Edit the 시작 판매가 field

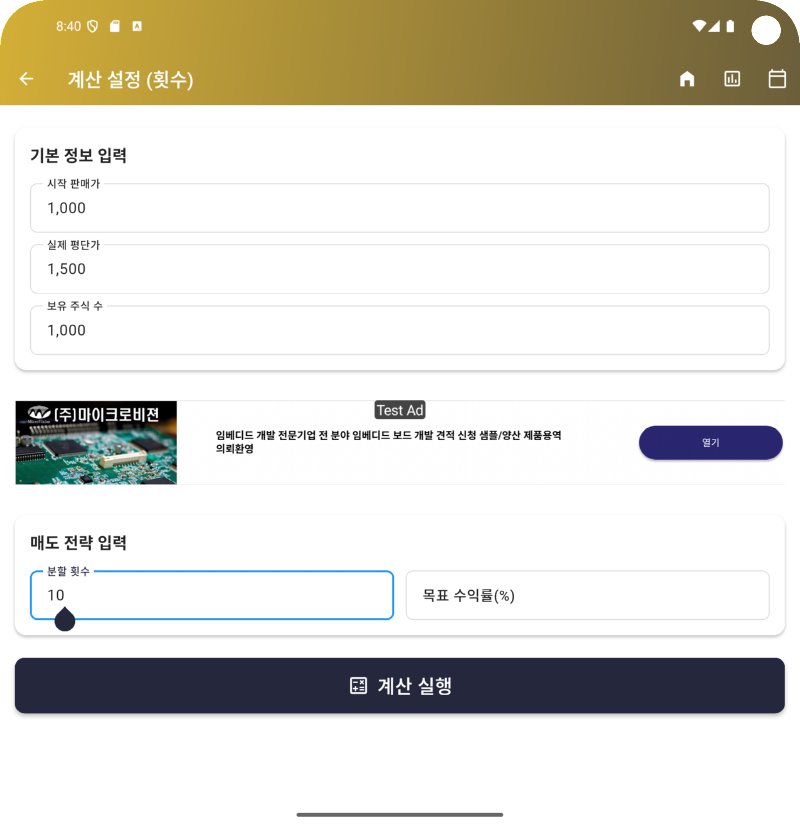pyautogui.click(x=399, y=208)
